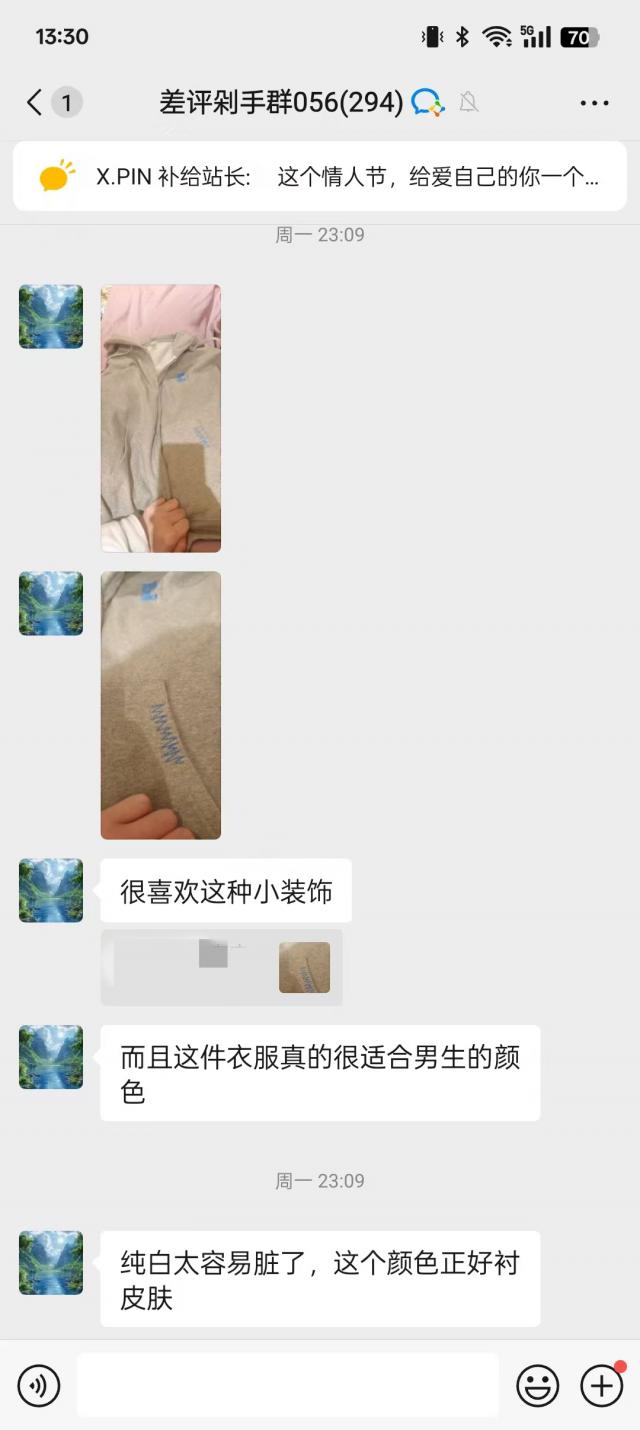Viewport: 640px width, 1430px height.
Task: View the second photo with blue embroidery
Action: tap(160, 705)
